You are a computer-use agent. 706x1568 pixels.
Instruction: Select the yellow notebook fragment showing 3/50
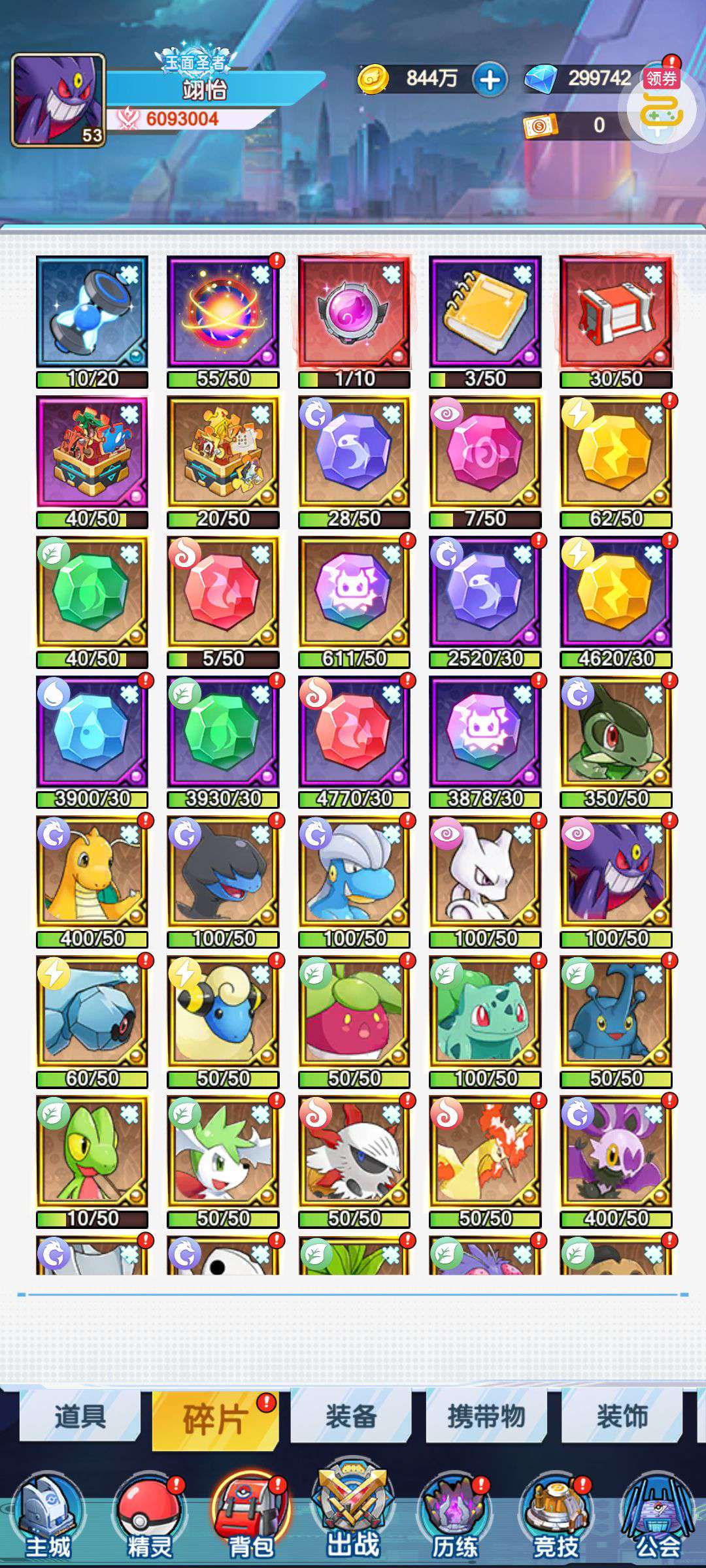[x=485, y=321]
